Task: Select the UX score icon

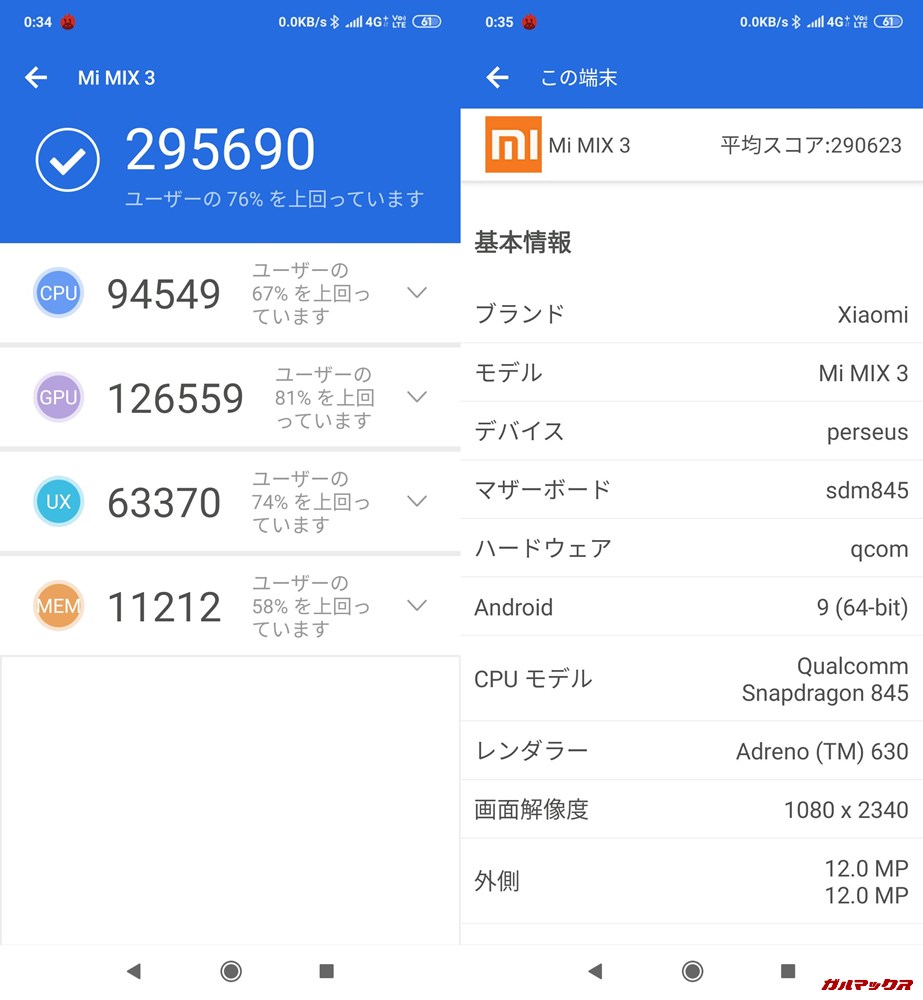Action: (58, 501)
